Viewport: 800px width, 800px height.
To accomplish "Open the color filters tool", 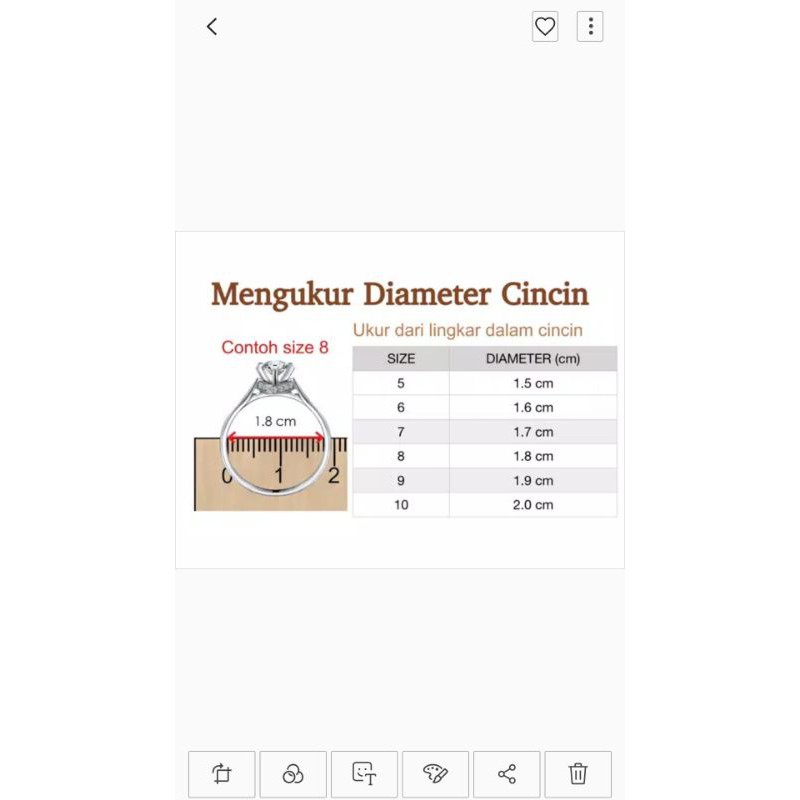I will pyautogui.click(x=293, y=773).
